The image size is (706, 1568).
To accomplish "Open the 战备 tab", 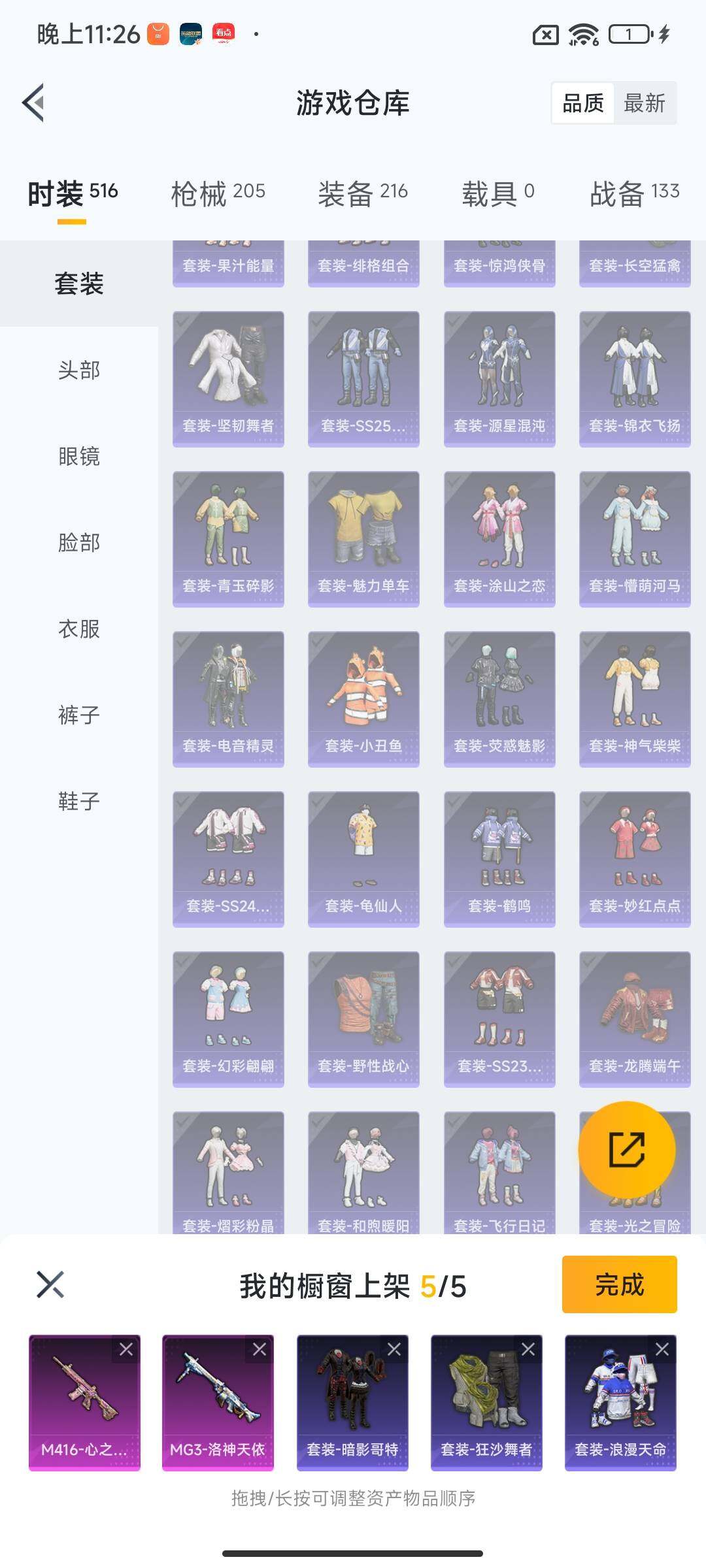I will pyautogui.click(x=634, y=193).
